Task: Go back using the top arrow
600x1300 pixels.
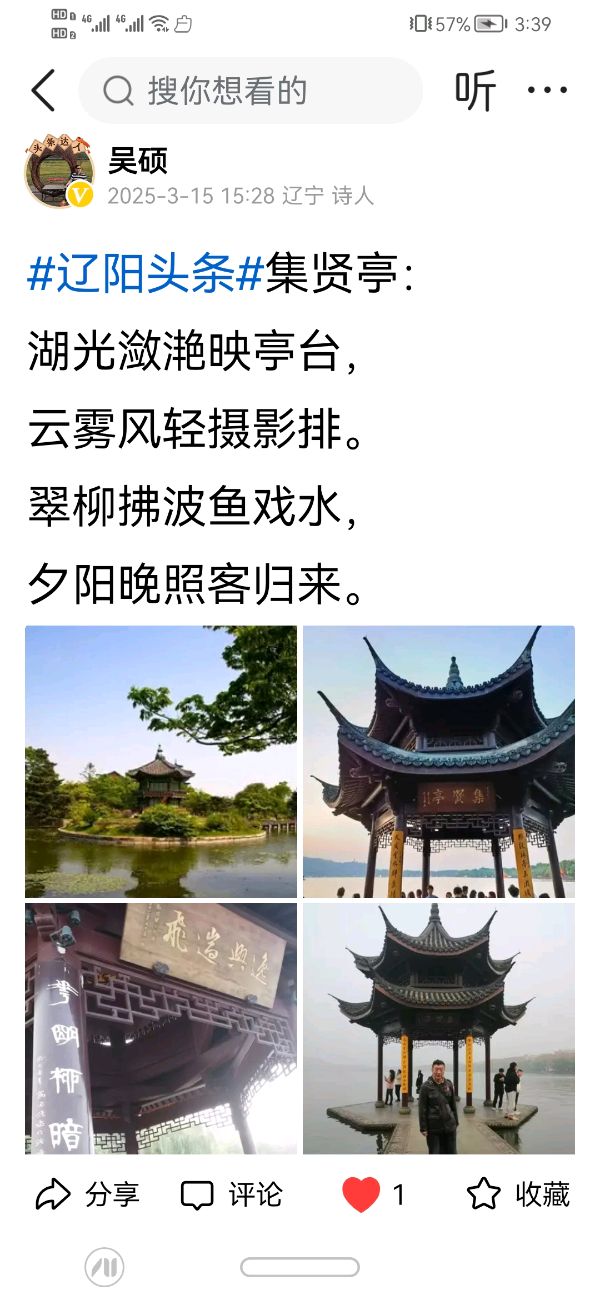Action: (43, 91)
